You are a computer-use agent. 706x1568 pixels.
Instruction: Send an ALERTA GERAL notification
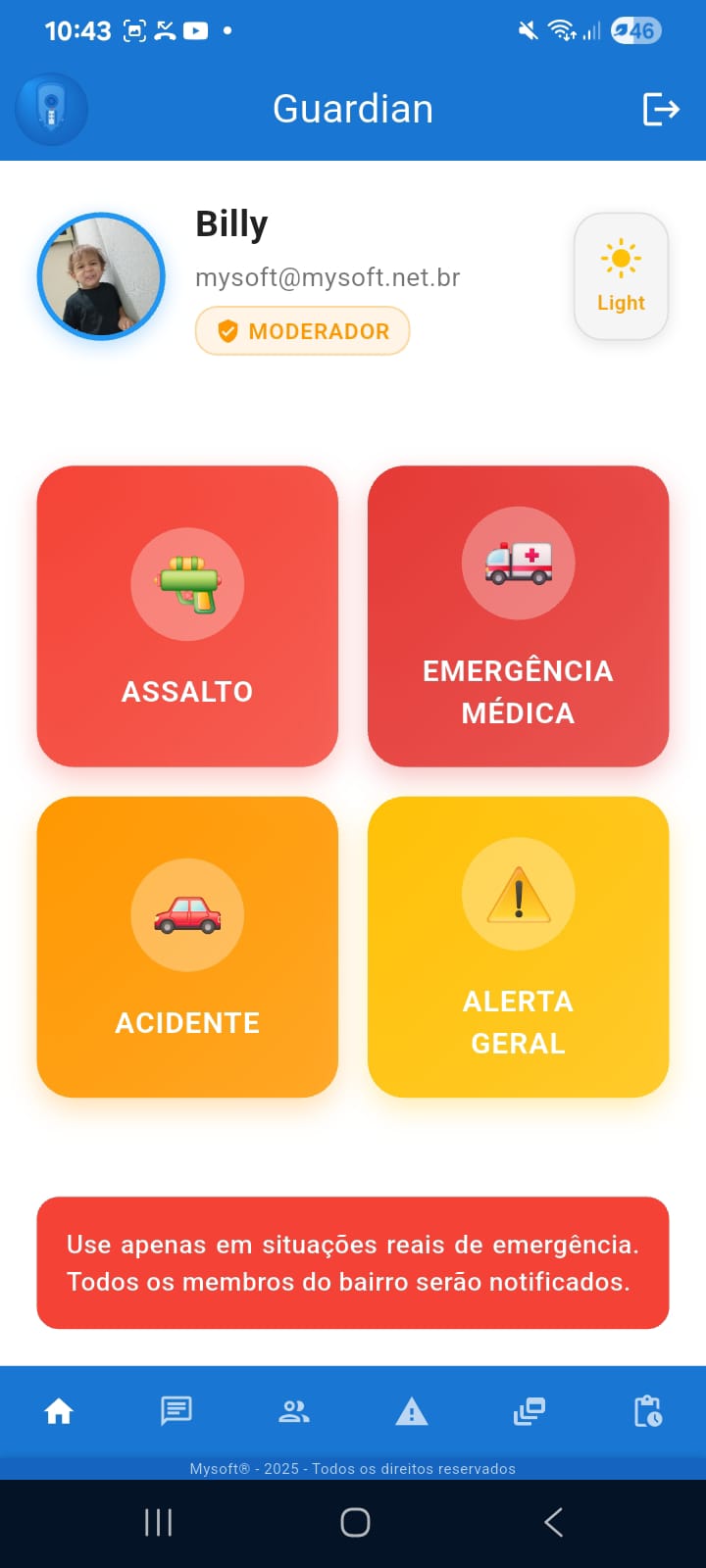tap(518, 946)
